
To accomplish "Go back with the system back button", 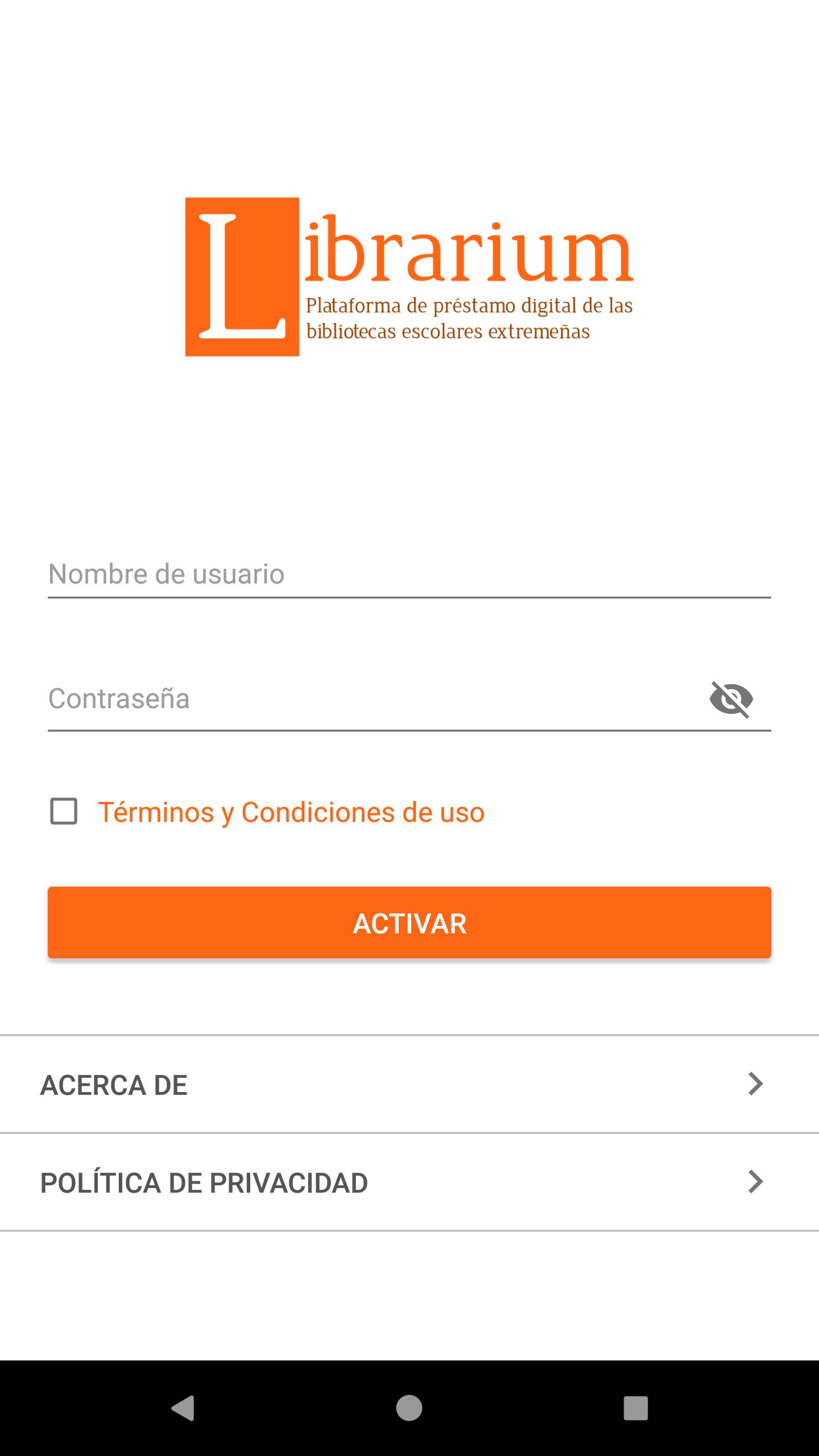I will 183,1408.
